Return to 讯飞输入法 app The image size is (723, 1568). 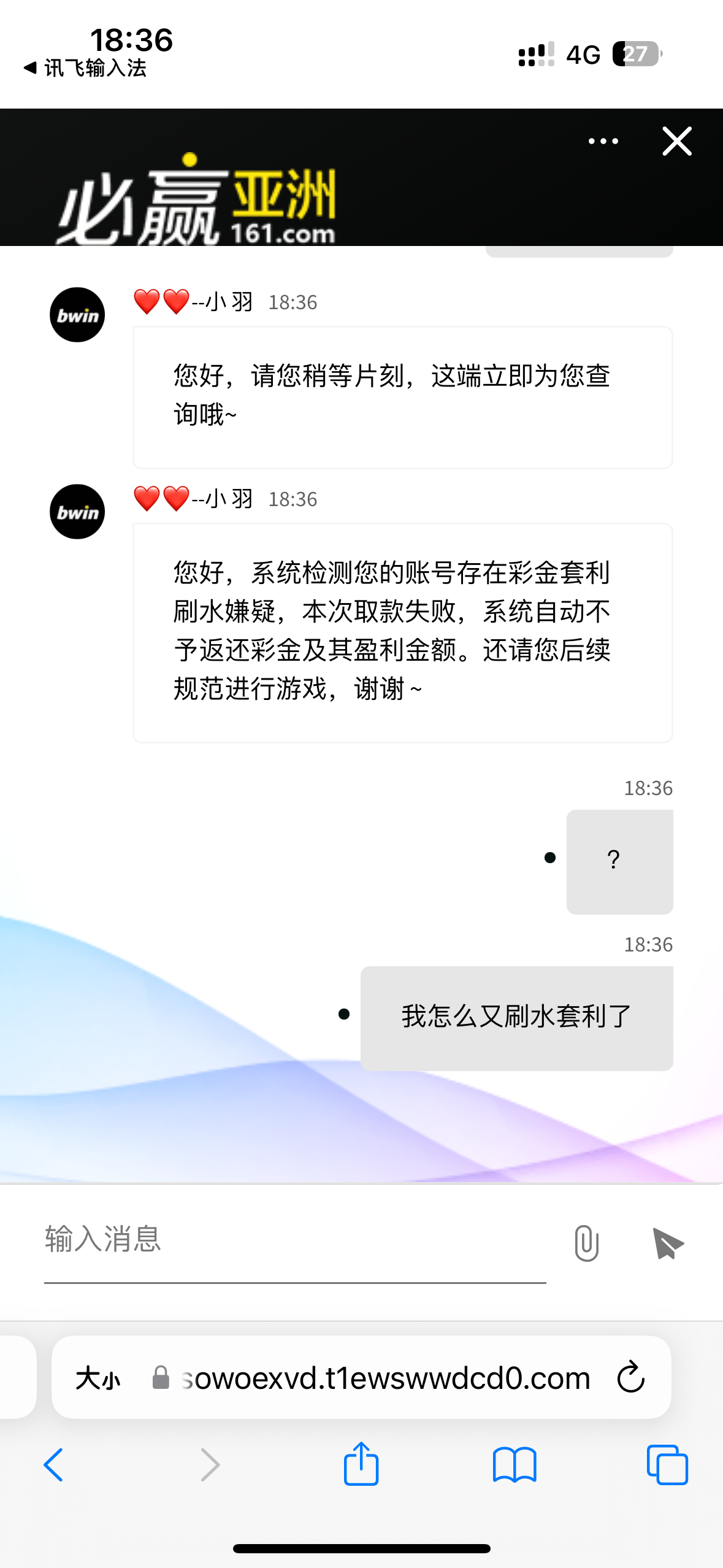point(86,68)
